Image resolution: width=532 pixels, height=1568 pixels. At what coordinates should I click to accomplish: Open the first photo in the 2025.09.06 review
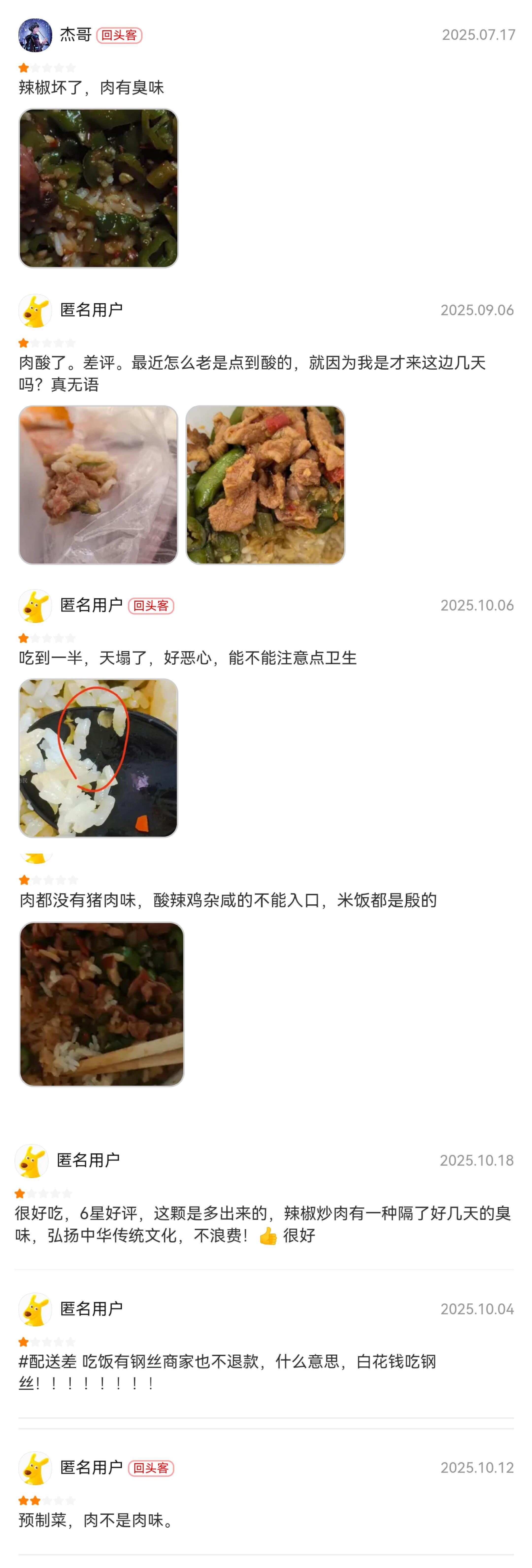tap(98, 485)
